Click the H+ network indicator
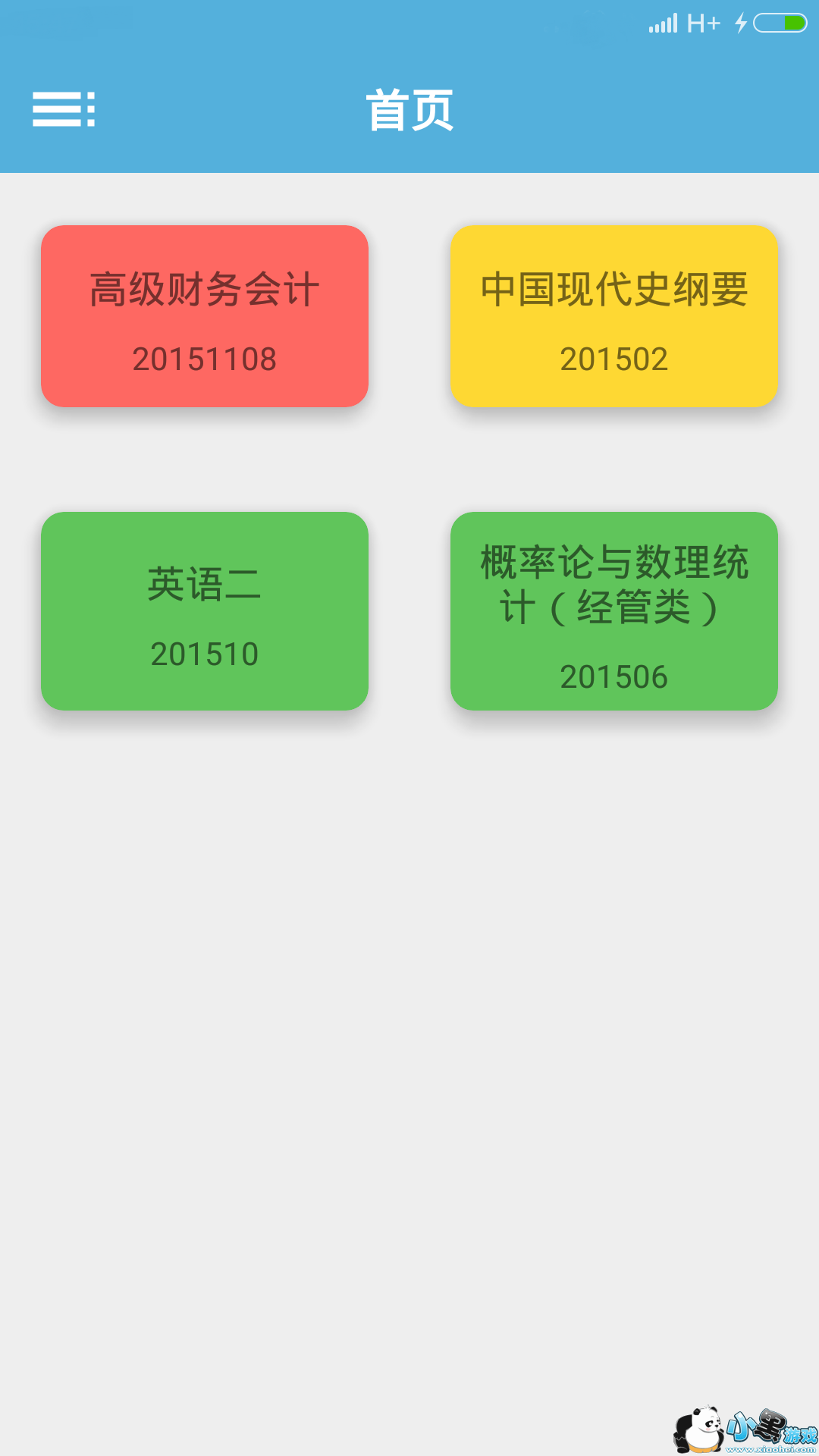Viewport: 819px width, 1456px height. click(x=703, y=24)
